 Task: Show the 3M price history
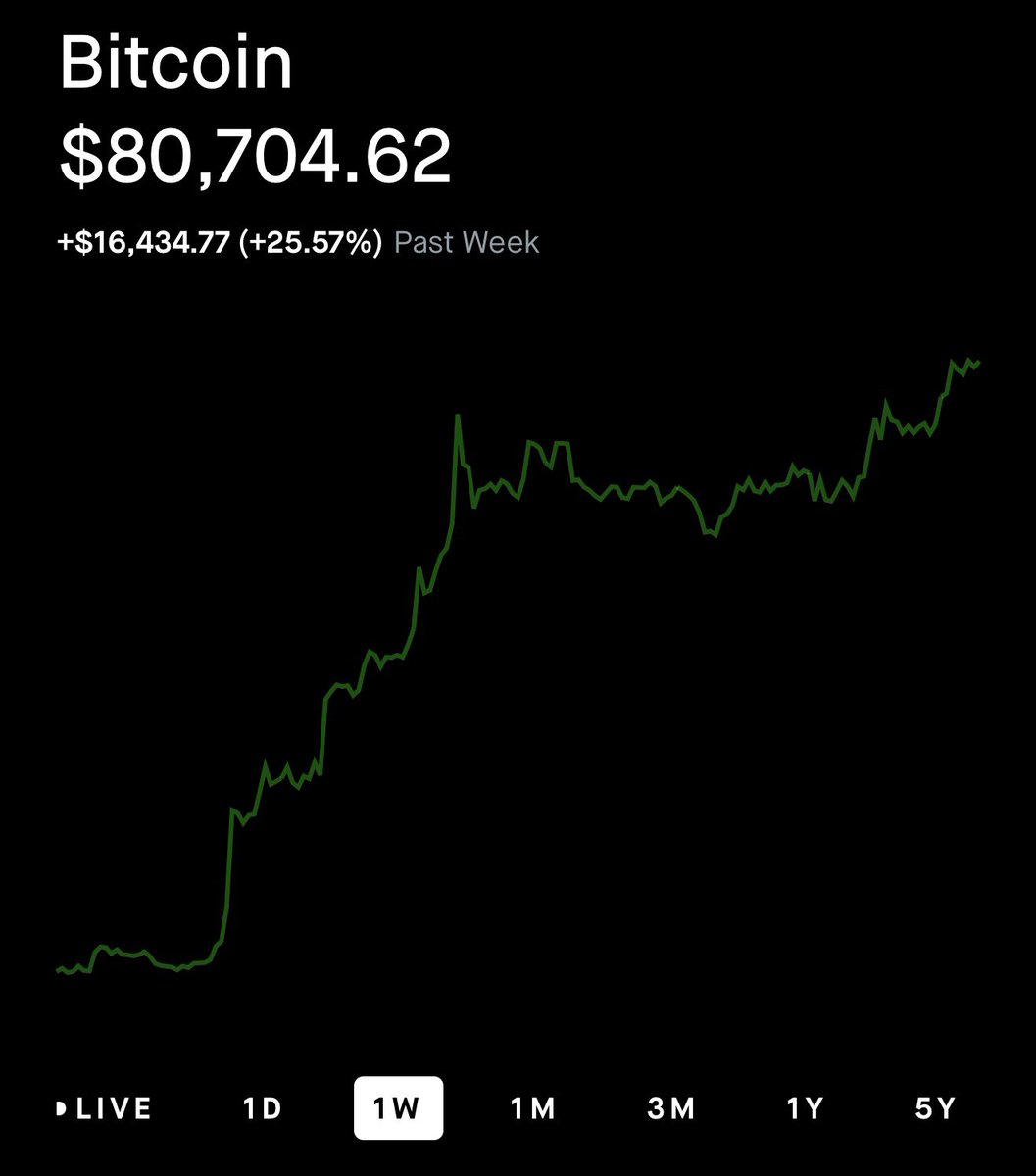click(x=671, y=1108)
